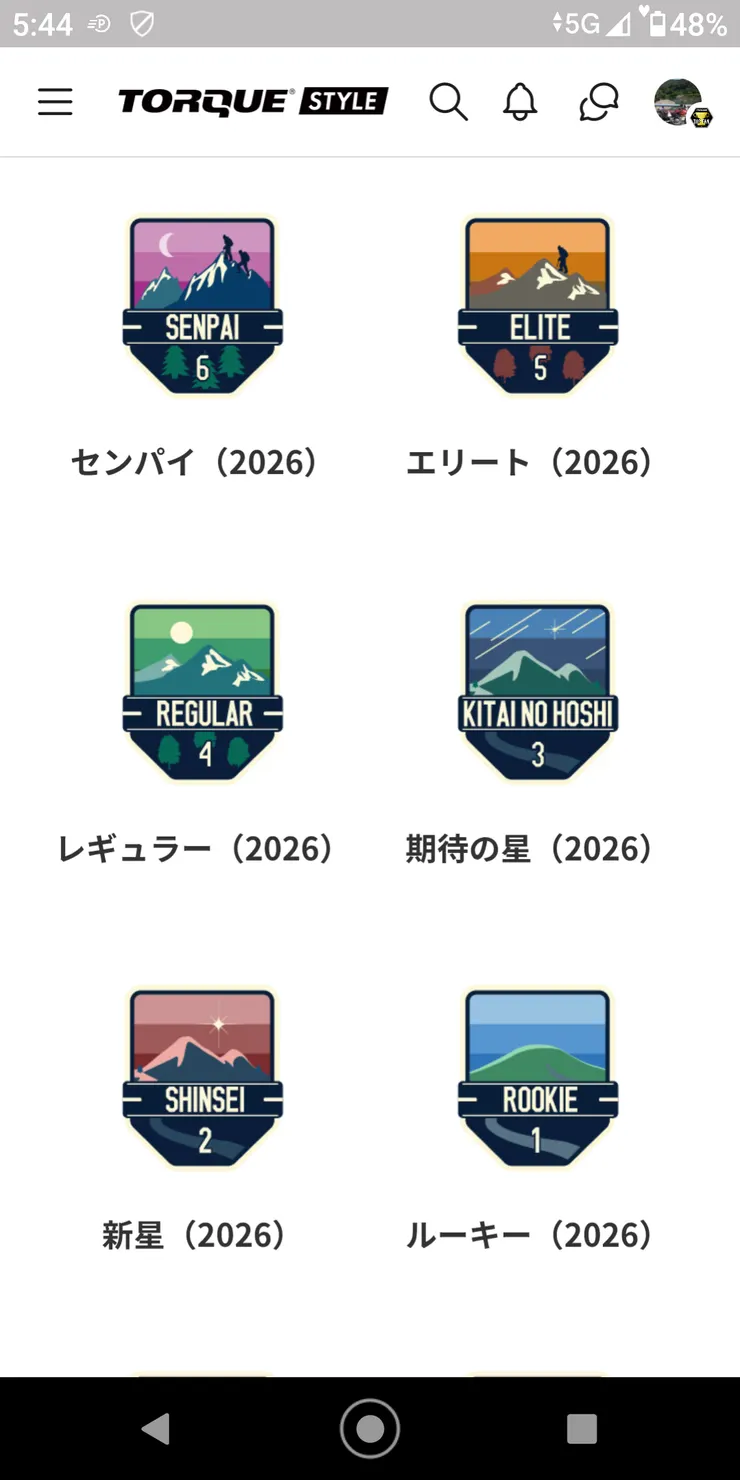This screenshot has height=1480, width=740.
Task: Select the ELITE level 5 badge
Action: pyautogui.click(x=537, y=300)
